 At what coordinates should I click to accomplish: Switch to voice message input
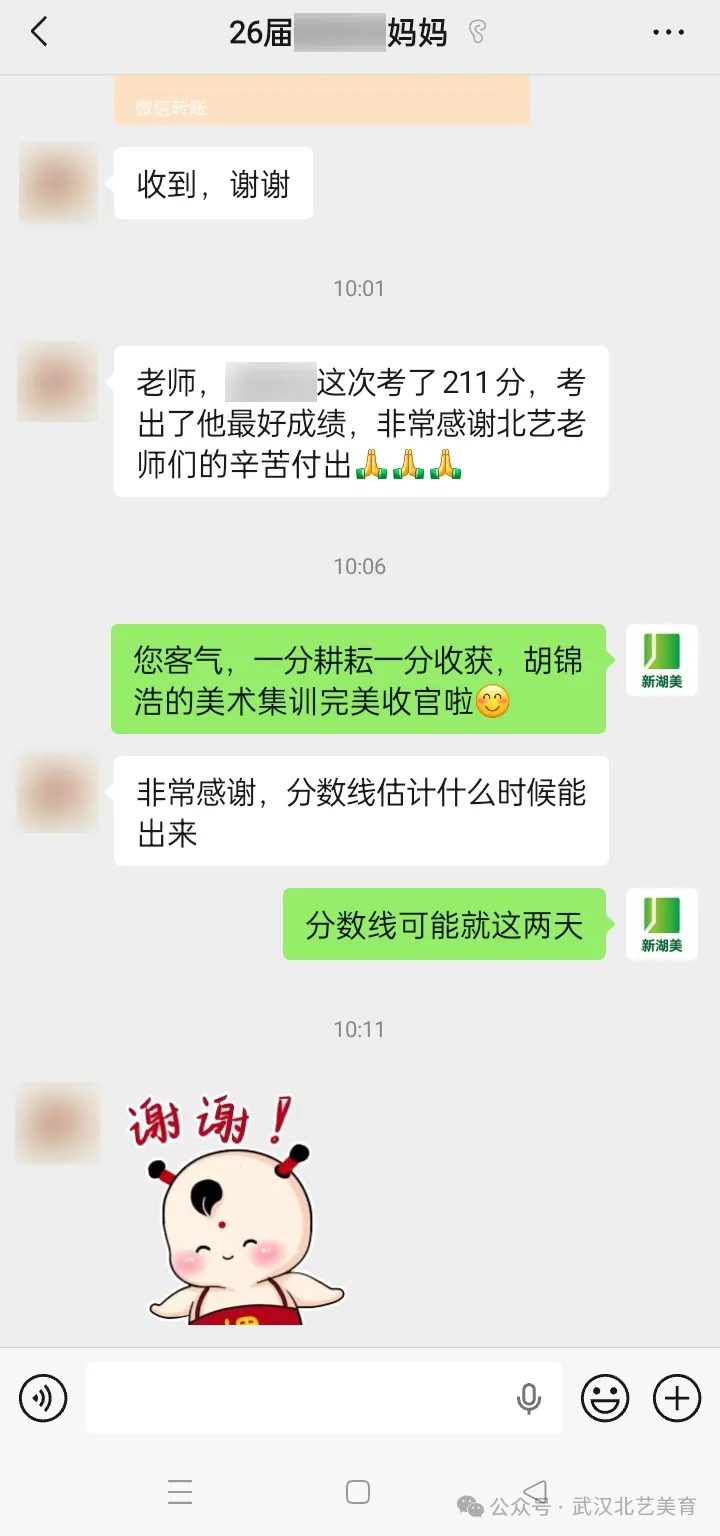tap(43, 1397)
